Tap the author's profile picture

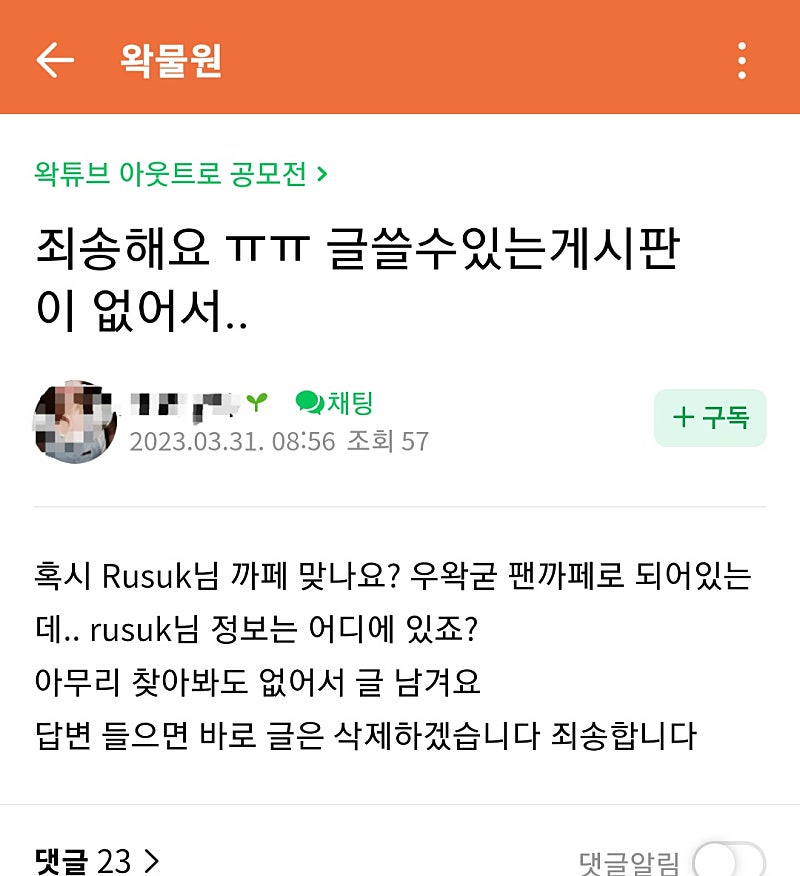[75, 421]
